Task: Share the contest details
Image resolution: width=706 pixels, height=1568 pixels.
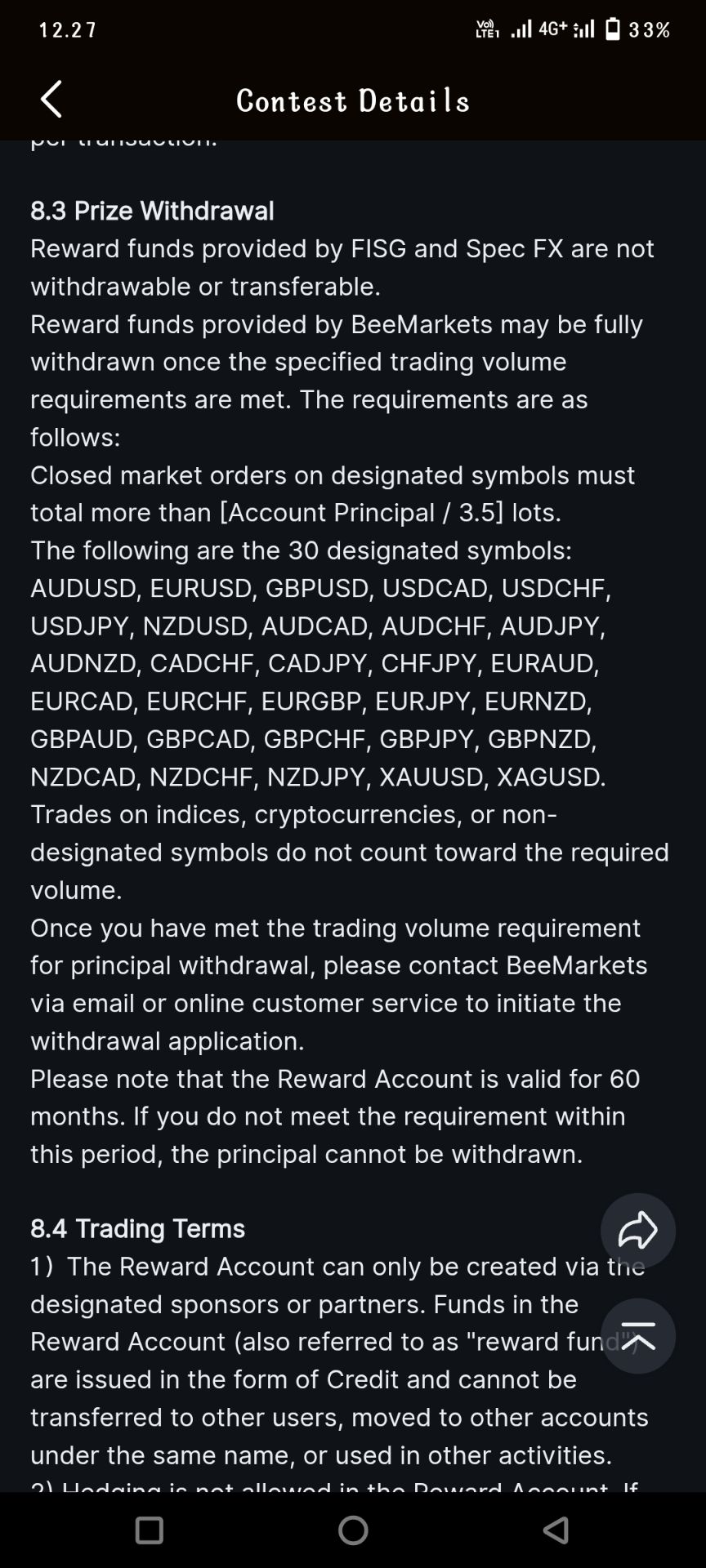Action: [x=637, y=1231]
